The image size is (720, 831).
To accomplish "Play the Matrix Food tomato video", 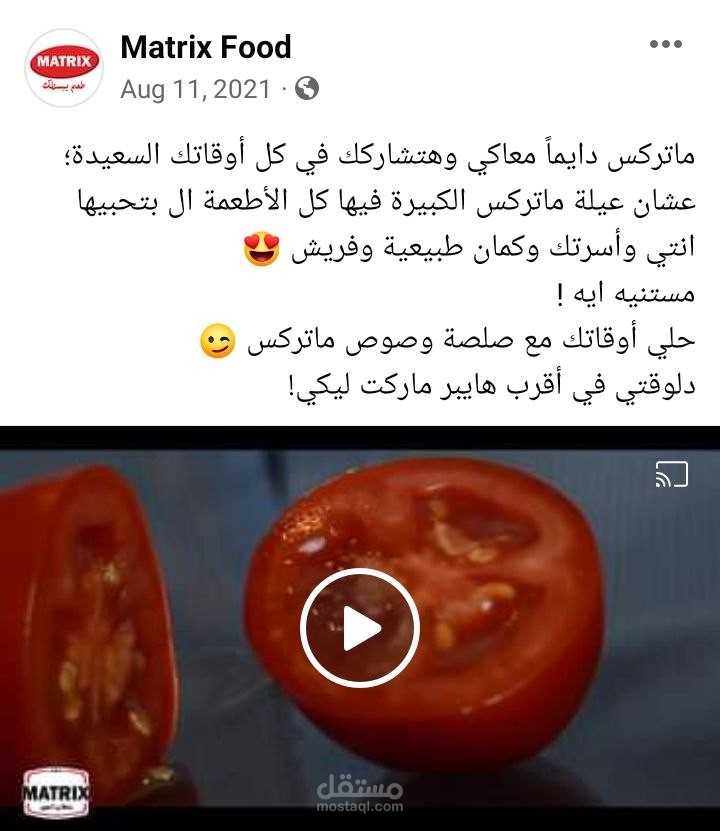I will coord(360,627).
